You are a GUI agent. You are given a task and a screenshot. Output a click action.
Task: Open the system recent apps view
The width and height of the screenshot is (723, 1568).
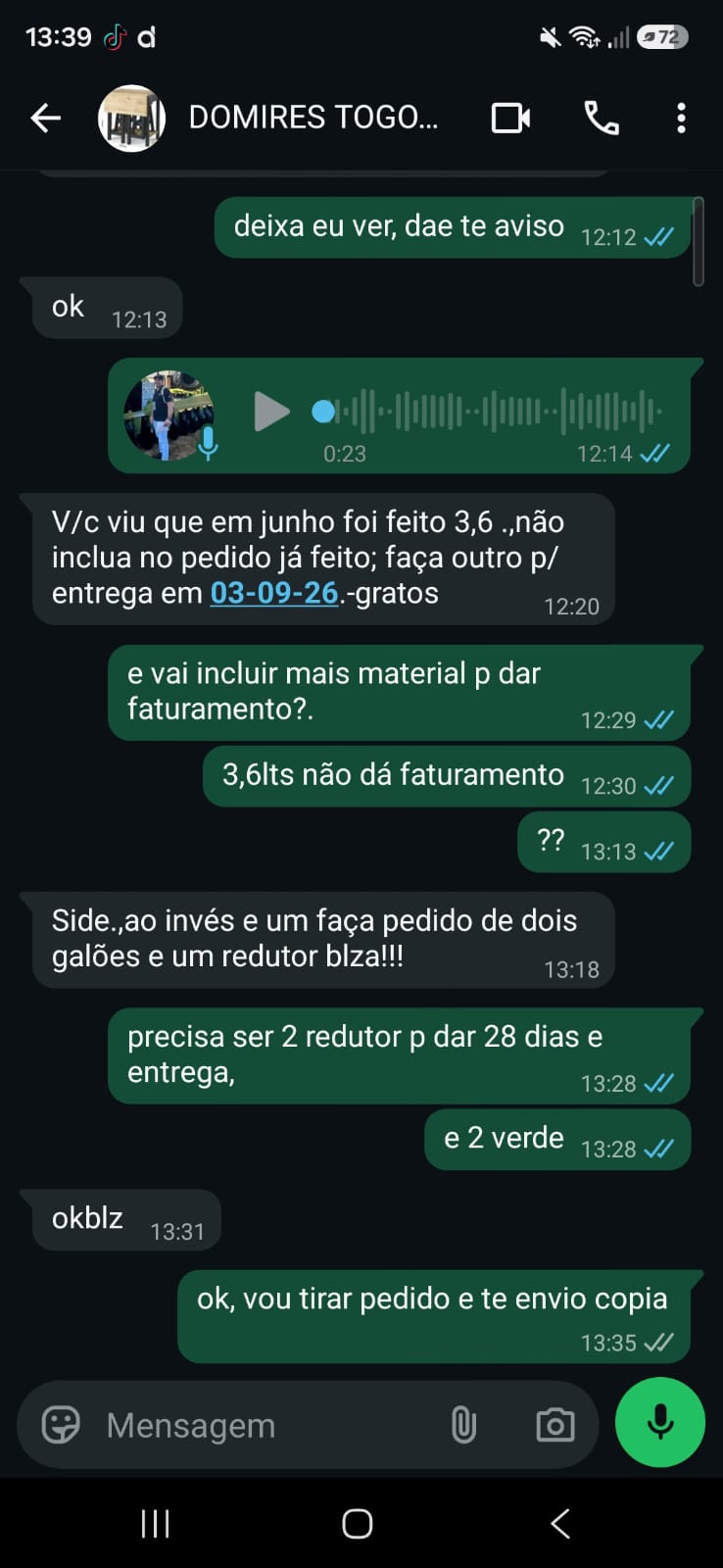(156, 1524)
